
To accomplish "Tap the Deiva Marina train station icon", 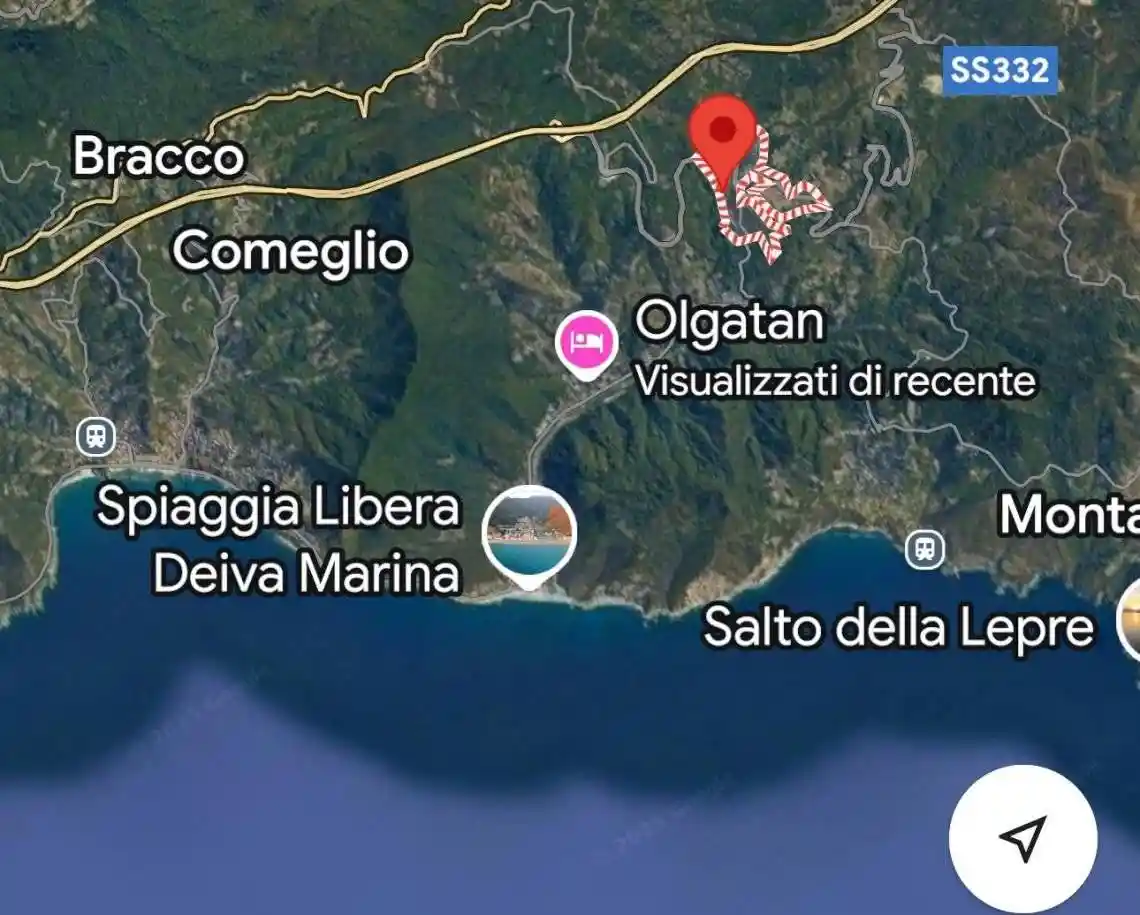I will click(96, 436).
